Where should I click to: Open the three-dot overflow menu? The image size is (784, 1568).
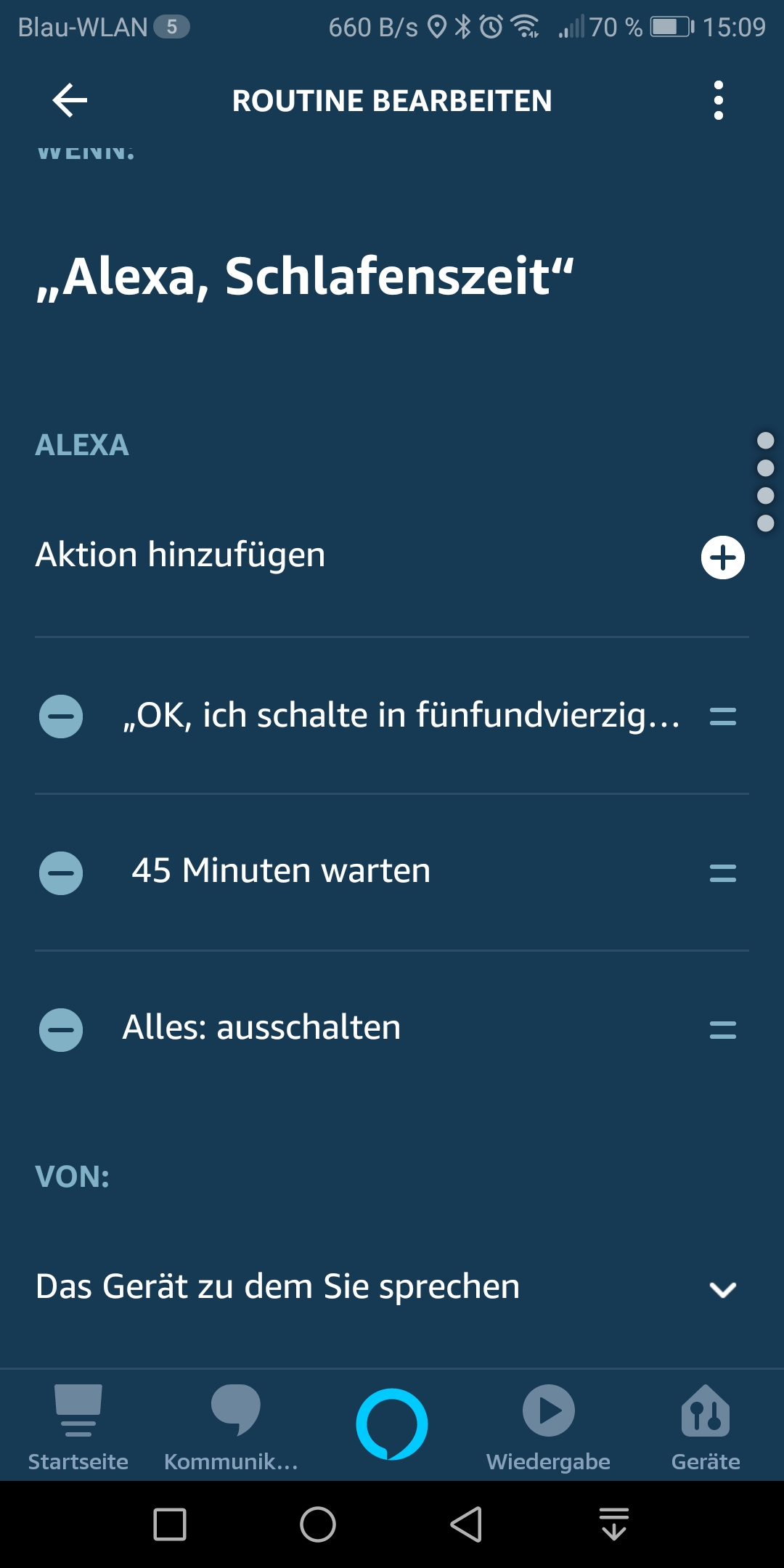[718, 100]
